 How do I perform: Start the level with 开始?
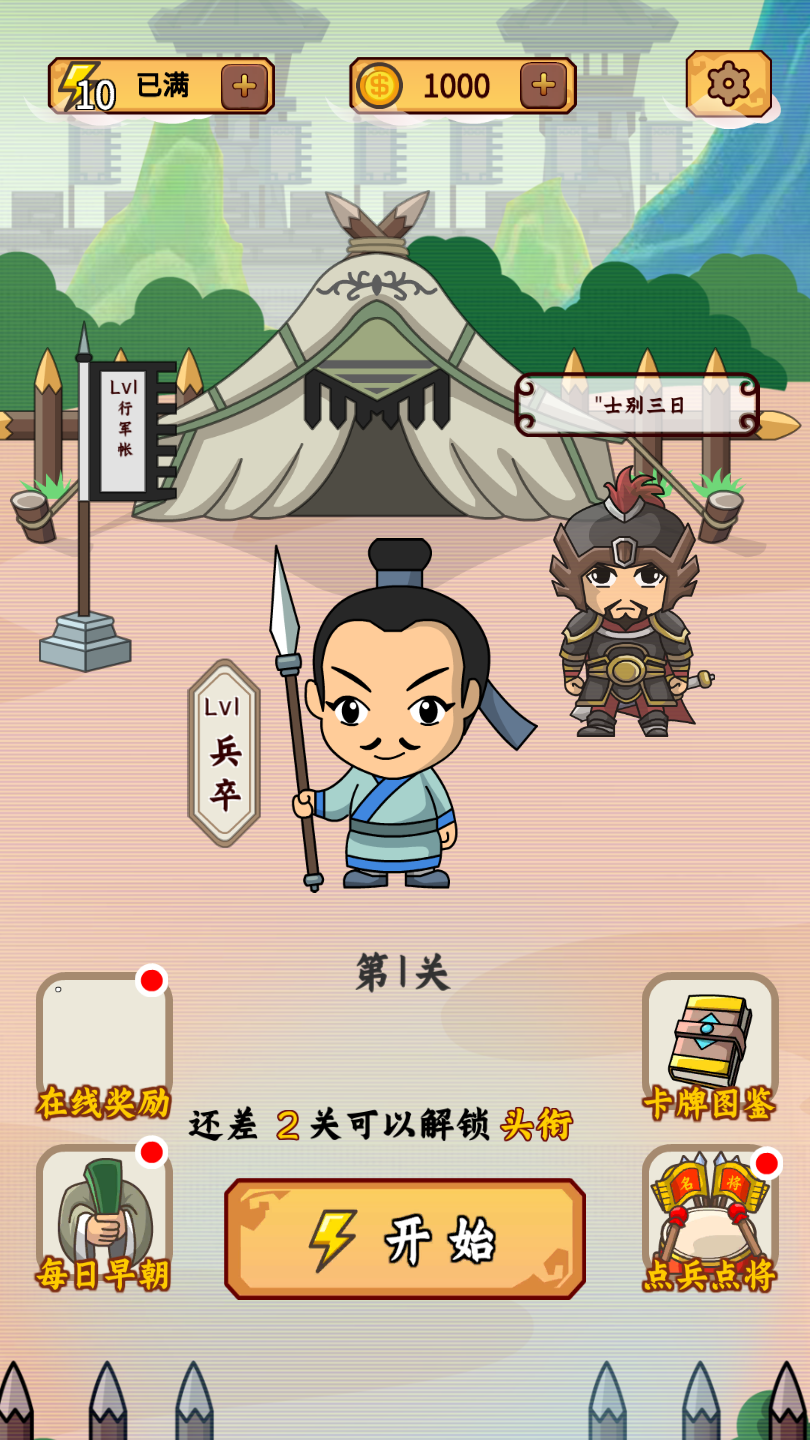pos(405,1239)
